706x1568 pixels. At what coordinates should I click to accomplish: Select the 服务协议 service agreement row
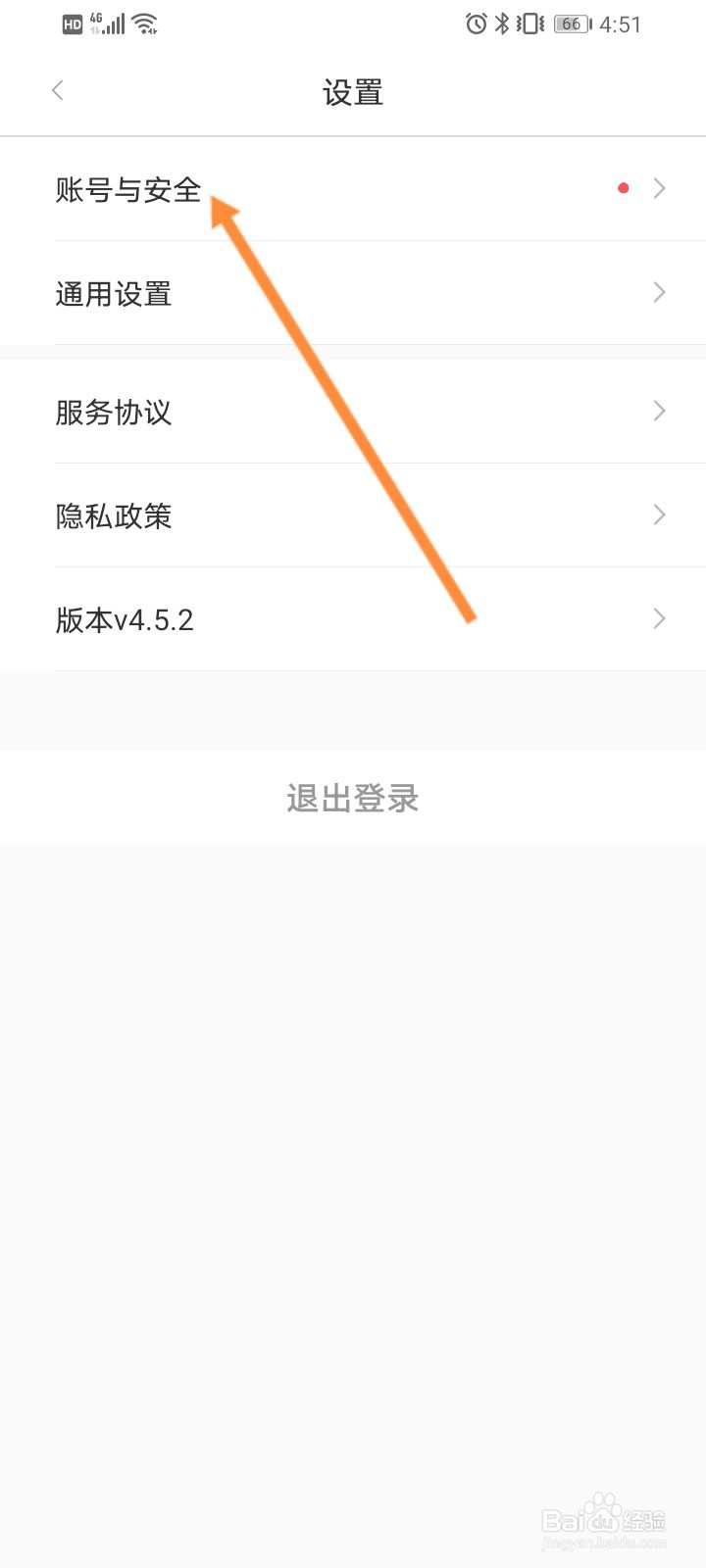pos(115,413)
